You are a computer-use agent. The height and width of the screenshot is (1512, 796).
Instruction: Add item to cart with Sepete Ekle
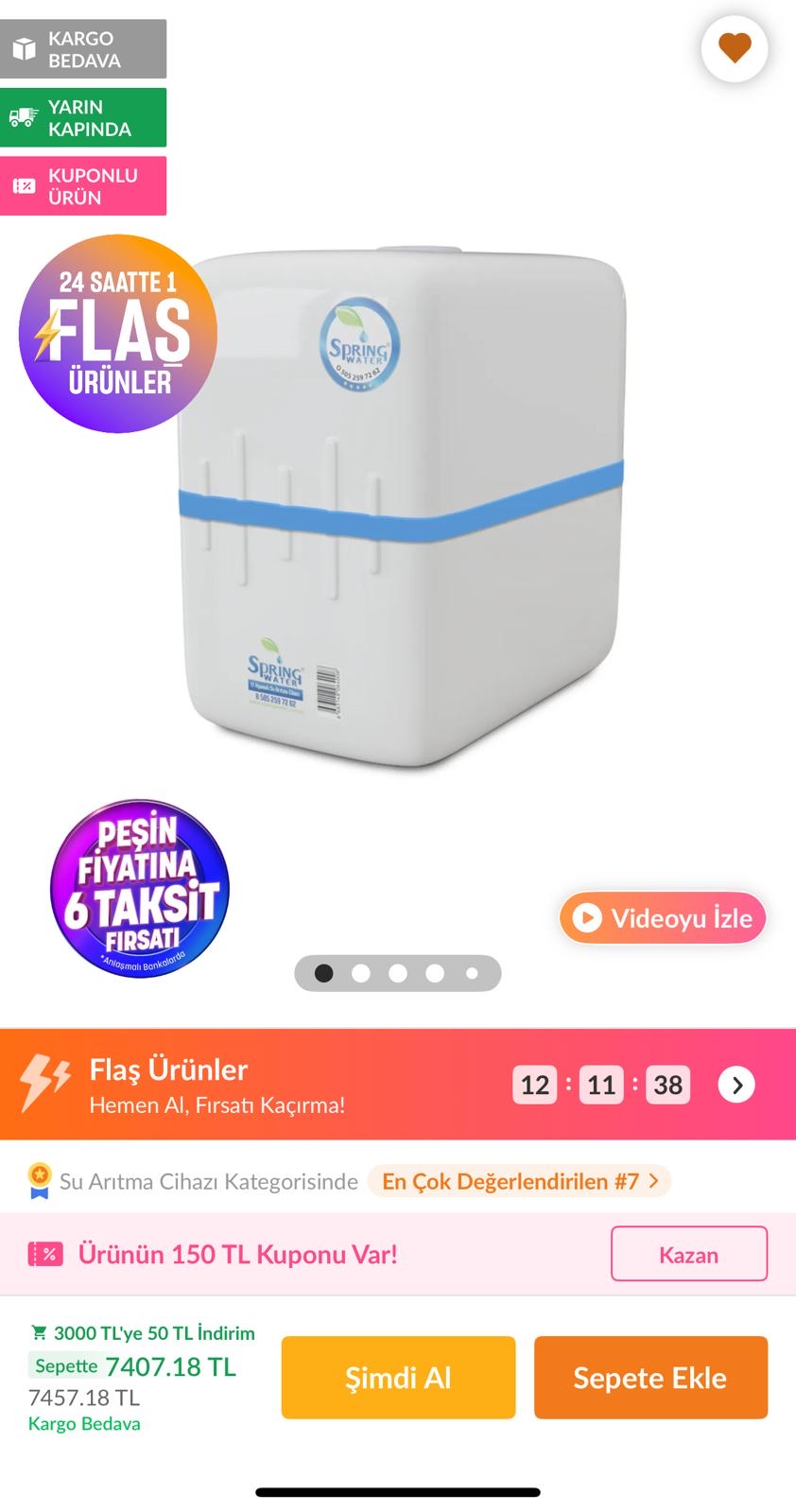coord(650,1378)
